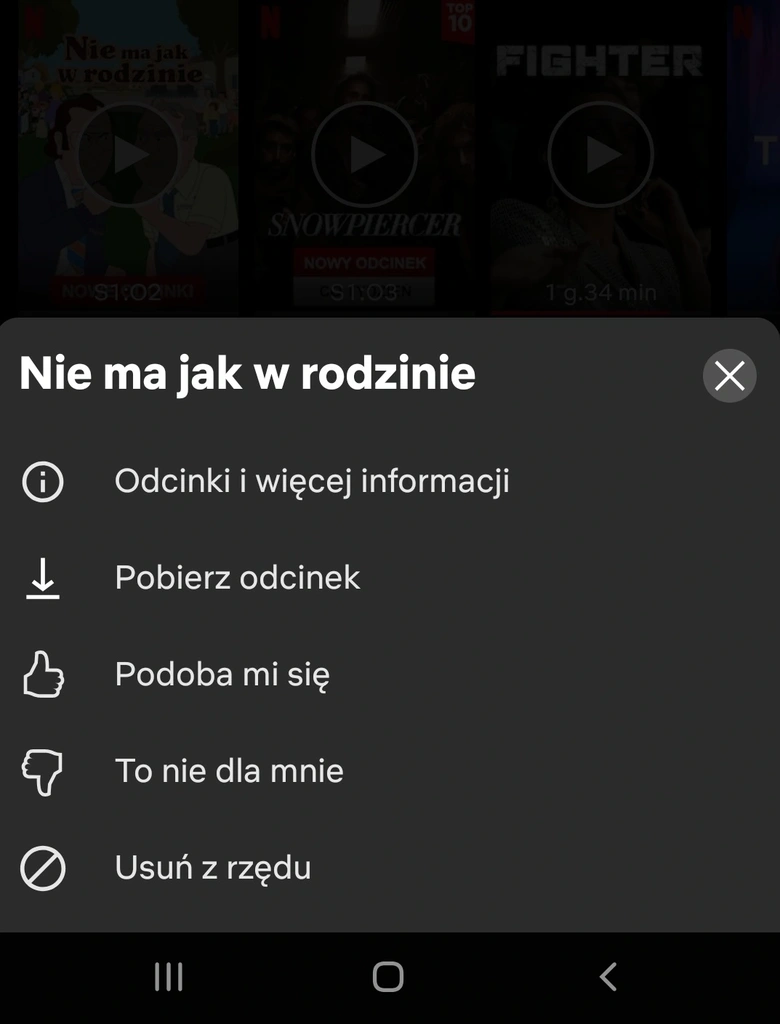Tap the system back button
This screenshot has width=780, height=1024.
point(607,977)
